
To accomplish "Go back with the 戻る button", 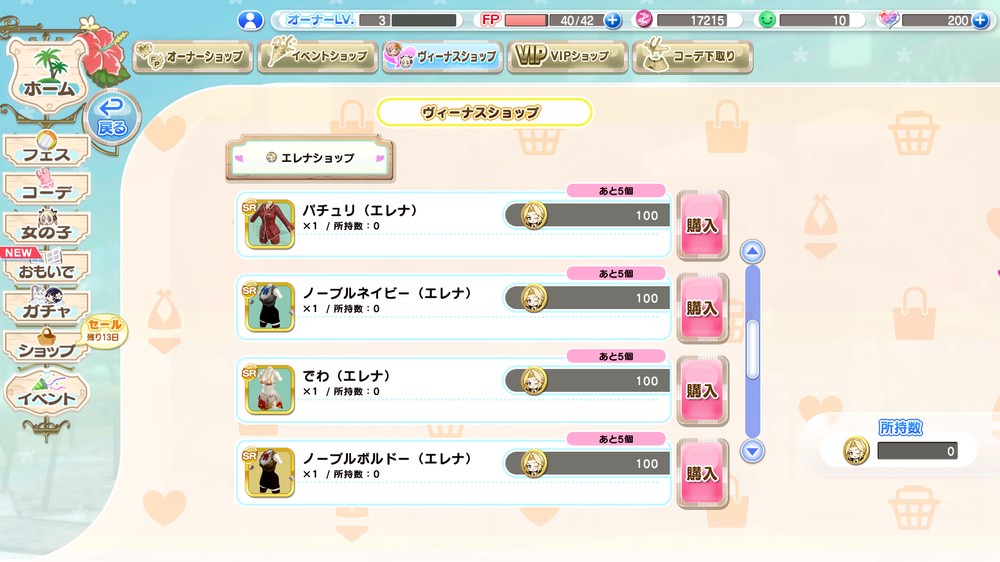I will click(x=111, y=118).
